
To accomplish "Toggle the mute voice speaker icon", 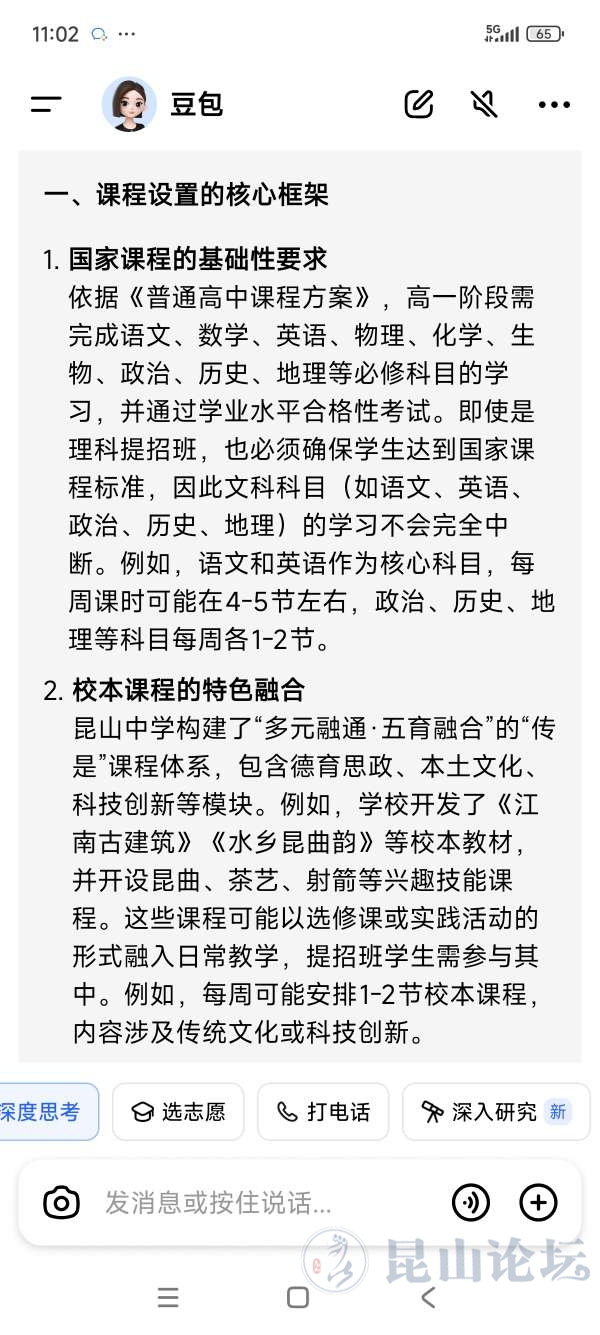I will coord(485,104).
